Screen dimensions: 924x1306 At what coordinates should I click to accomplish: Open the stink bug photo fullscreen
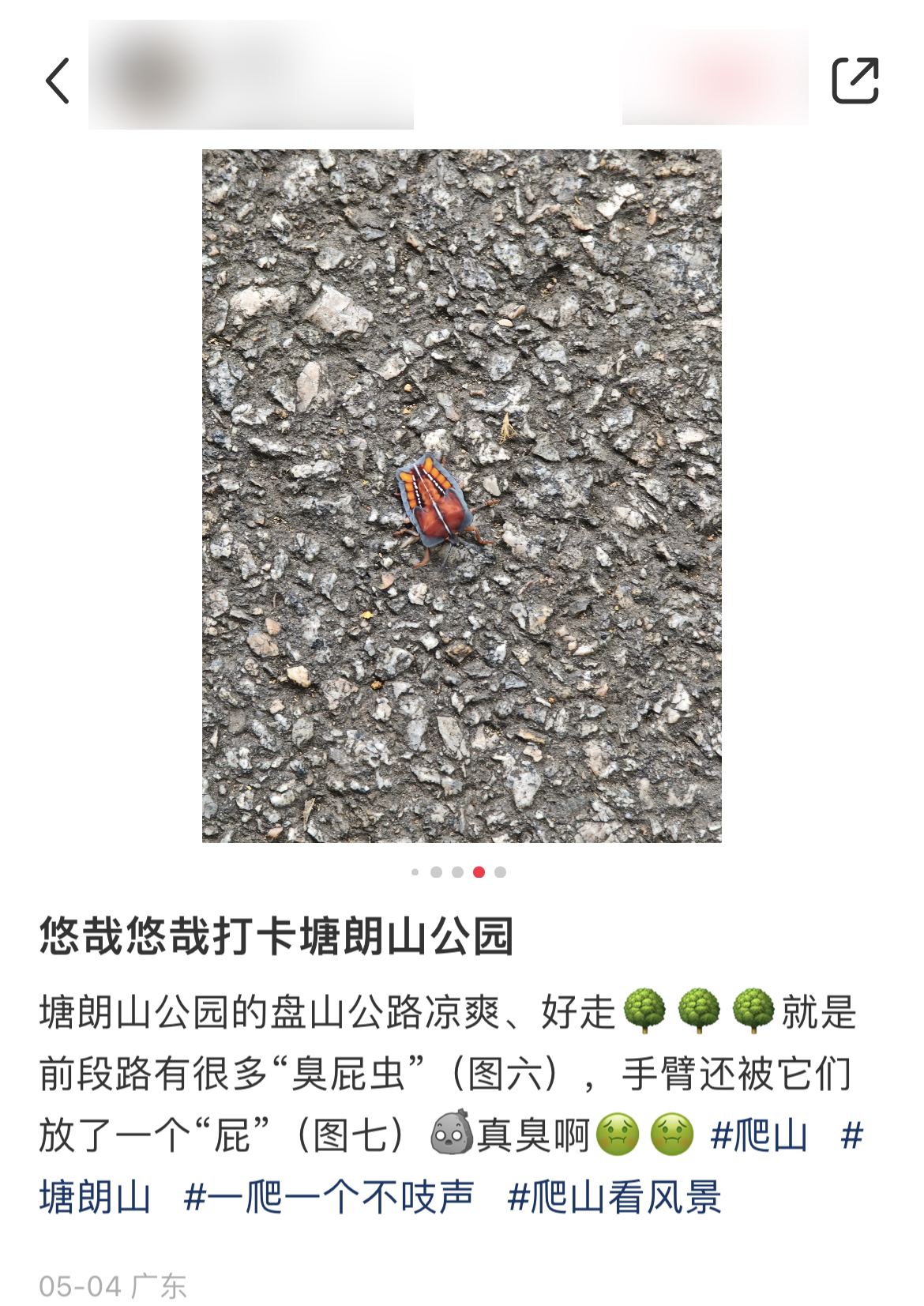(x=461, y=495)
